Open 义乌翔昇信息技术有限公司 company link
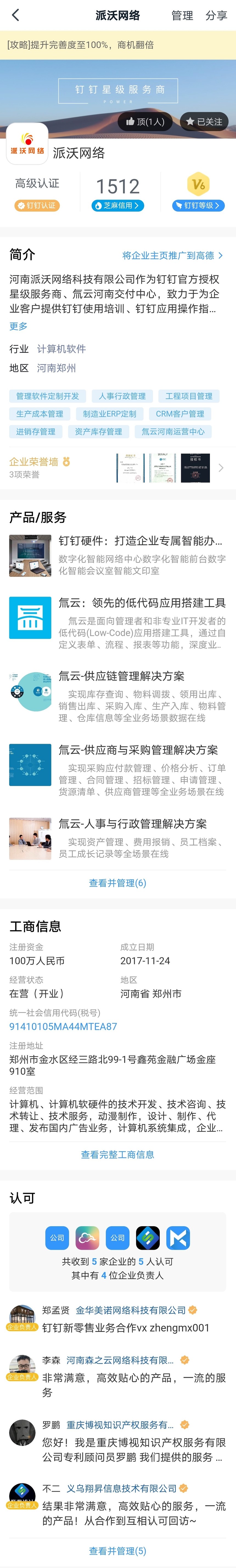 (122, 1488)
